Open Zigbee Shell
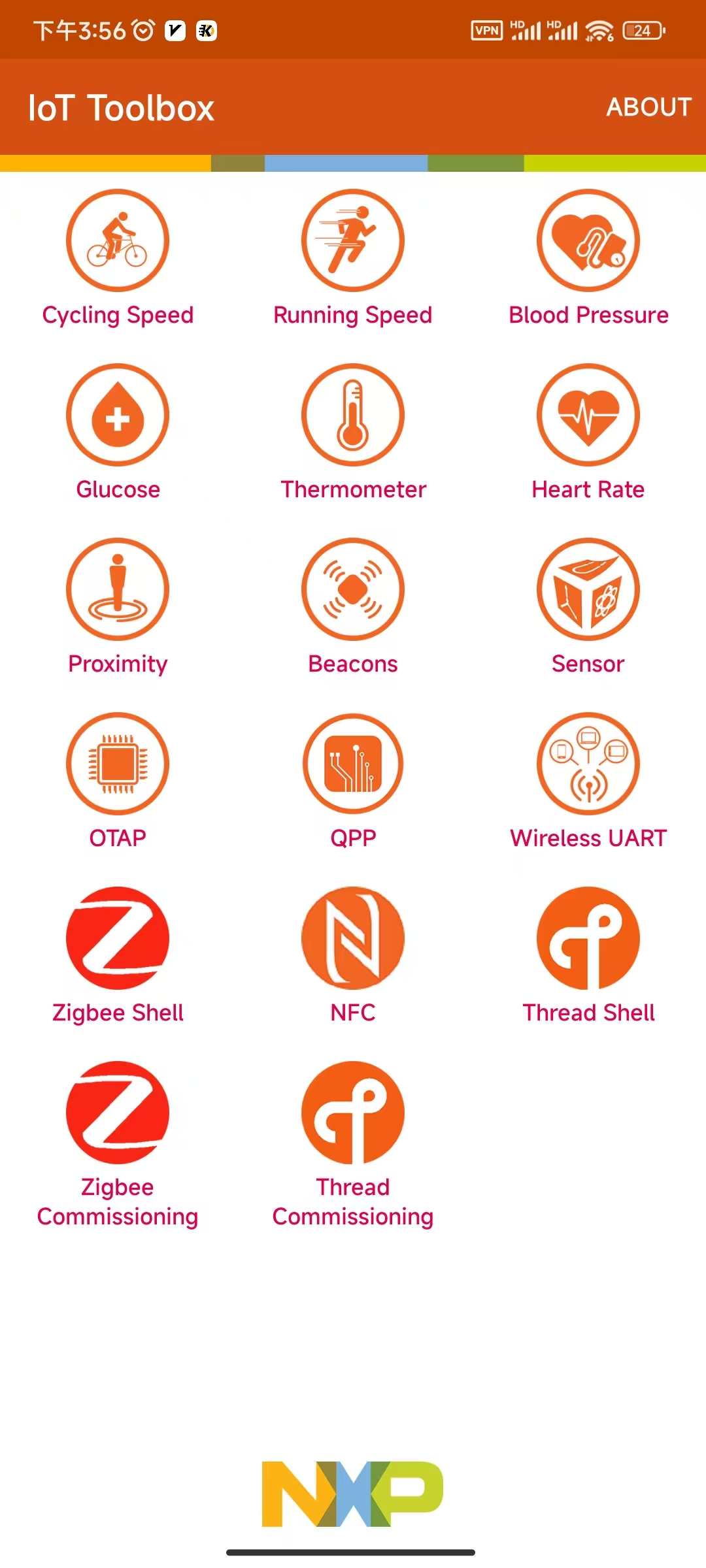Screen dimensions: 706x1568 click(x=118, y=939)
